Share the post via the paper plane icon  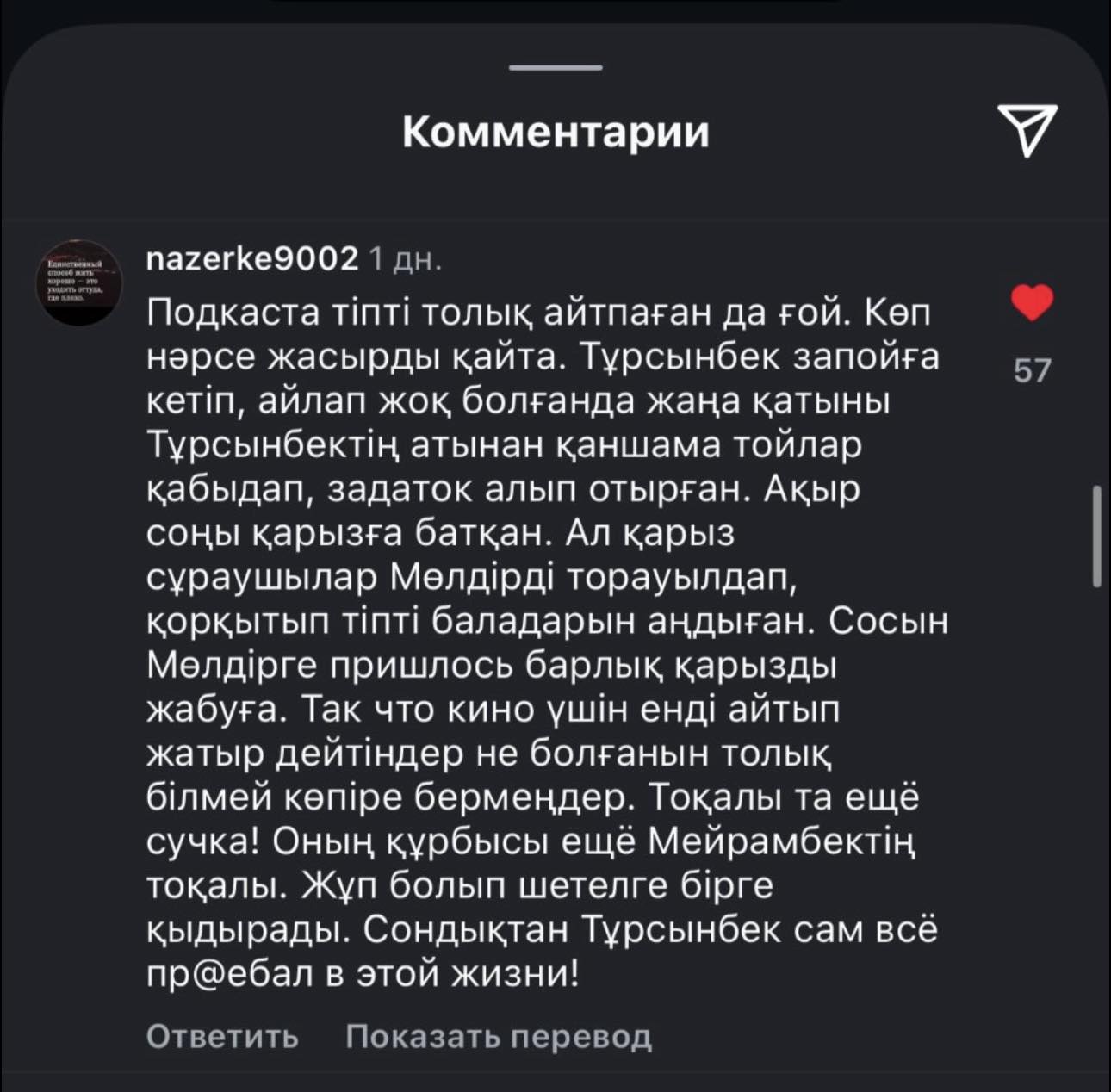point(1027,132)
